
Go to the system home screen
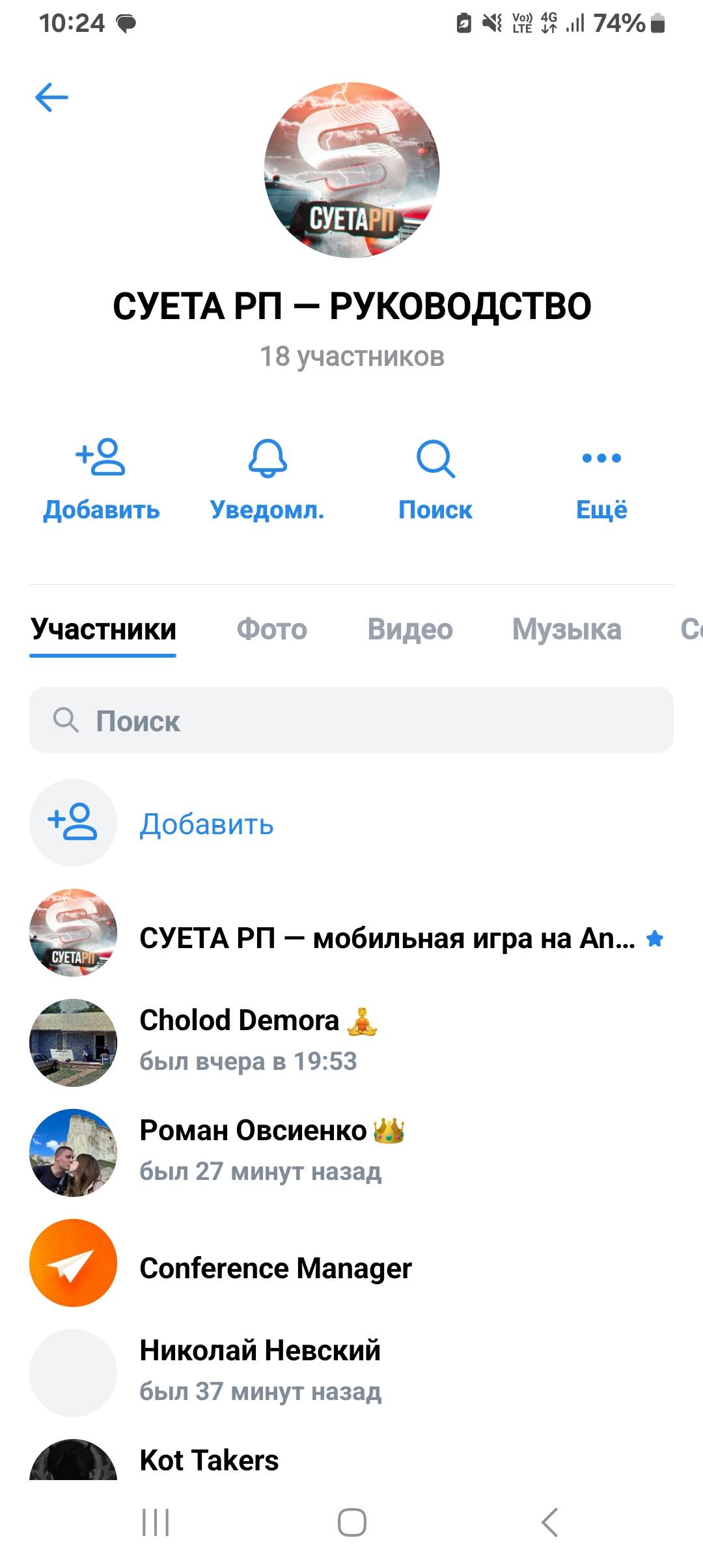(351, 1522)
